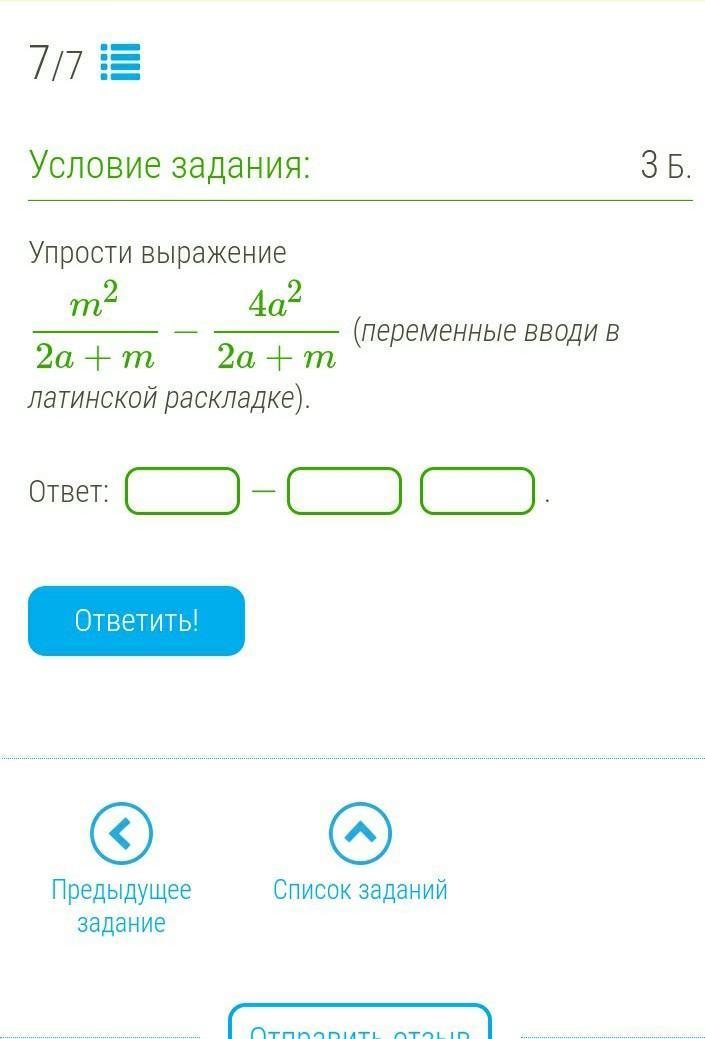Open Список заданий
This screenshot has width=705, height=1039.
tap(360, 833)
